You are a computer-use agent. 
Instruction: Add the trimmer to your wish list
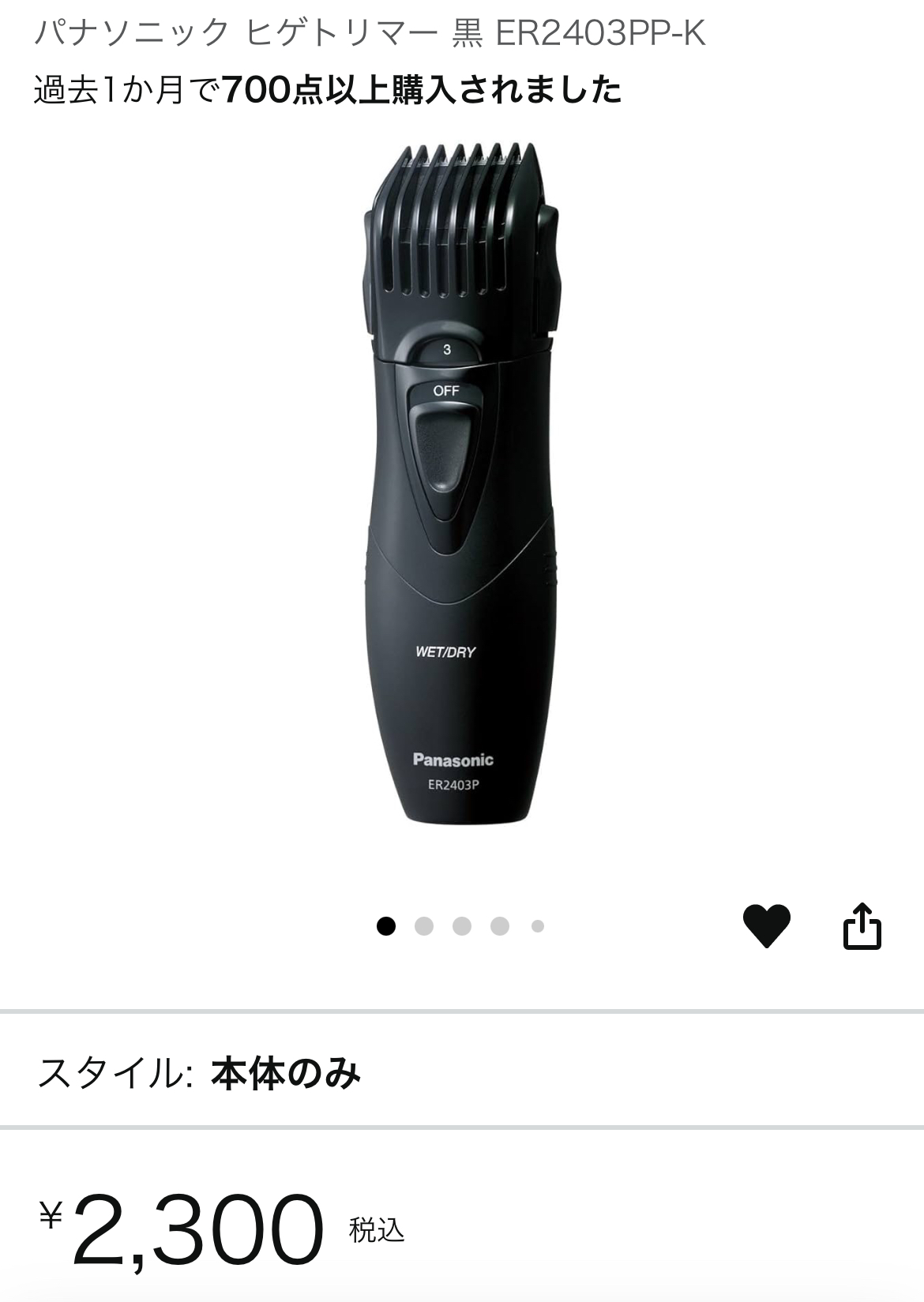coord(766,925)
